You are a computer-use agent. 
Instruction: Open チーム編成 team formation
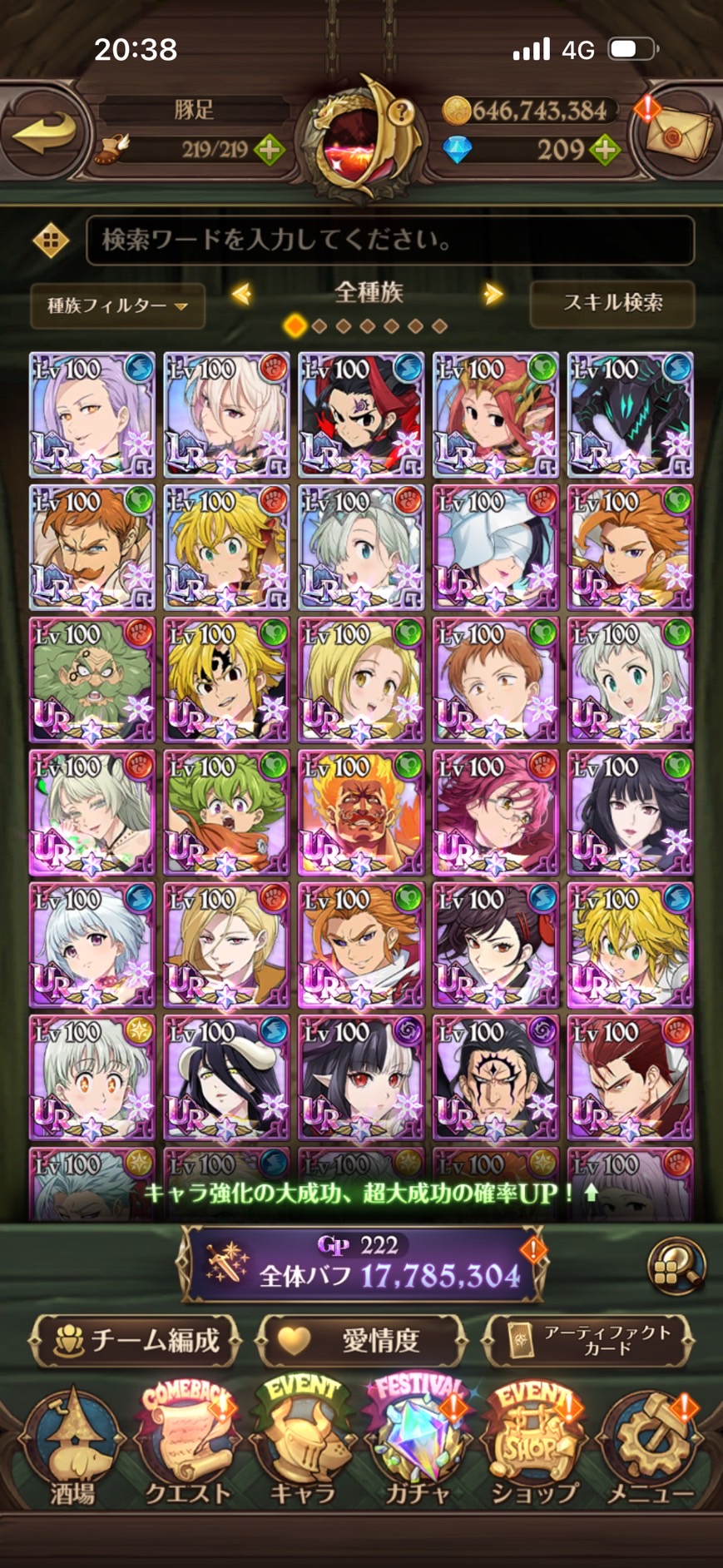tap(136, 1340)
